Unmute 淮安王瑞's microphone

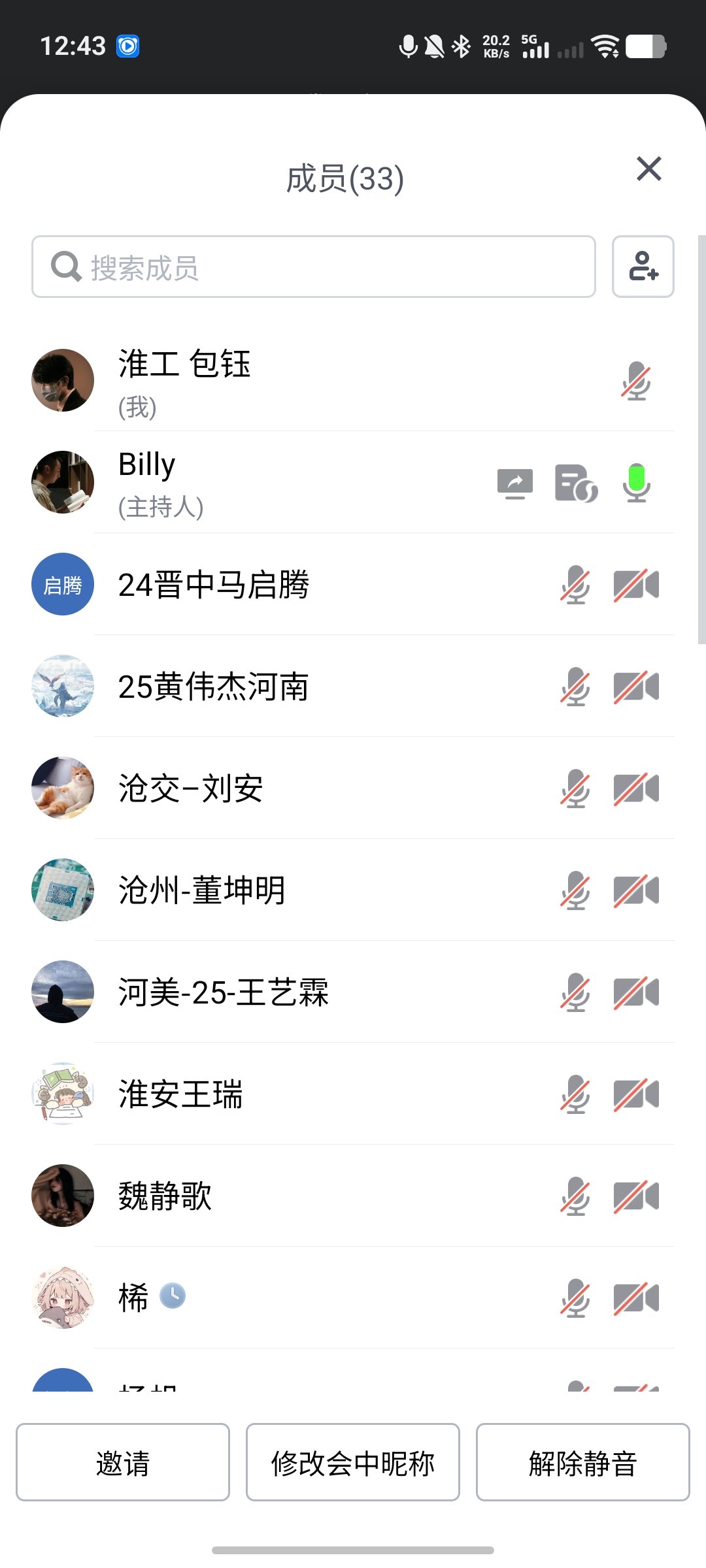click(575, 1094)
